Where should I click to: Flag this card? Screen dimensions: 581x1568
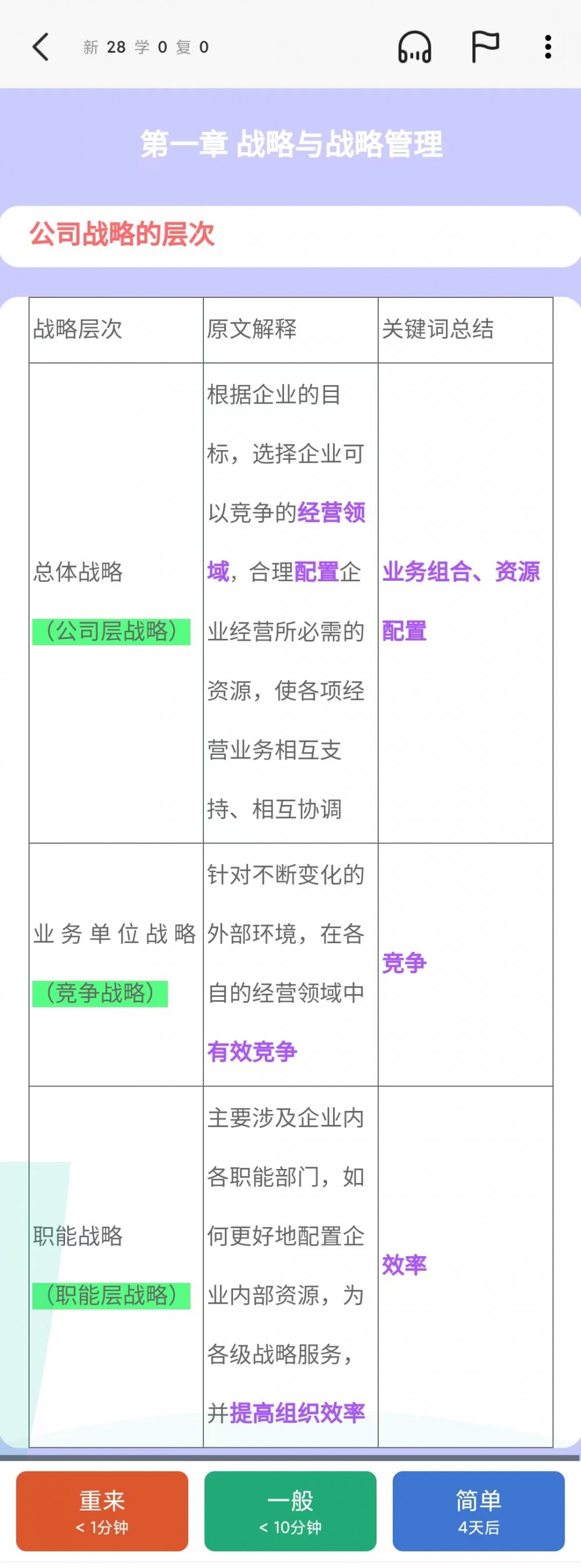coord(485,47)
